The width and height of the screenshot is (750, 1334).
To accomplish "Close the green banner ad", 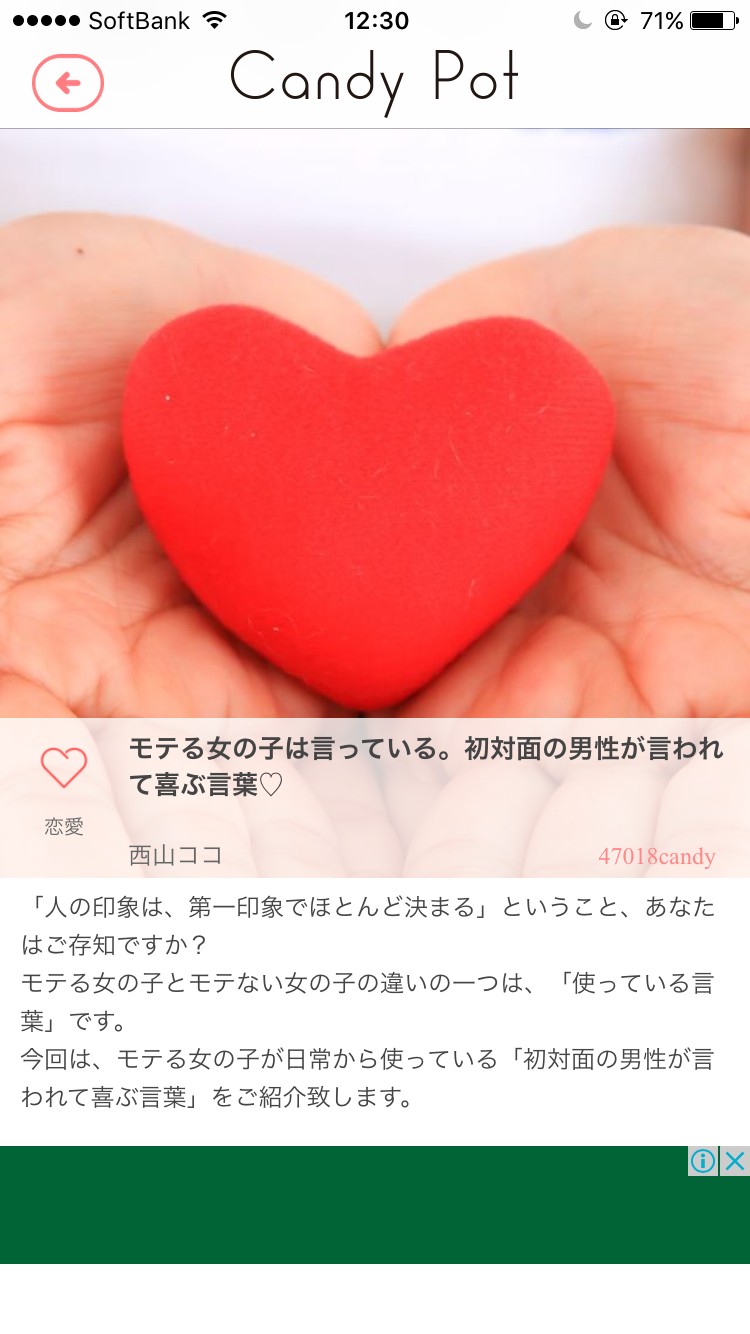I will click(x=735, y=1161).
